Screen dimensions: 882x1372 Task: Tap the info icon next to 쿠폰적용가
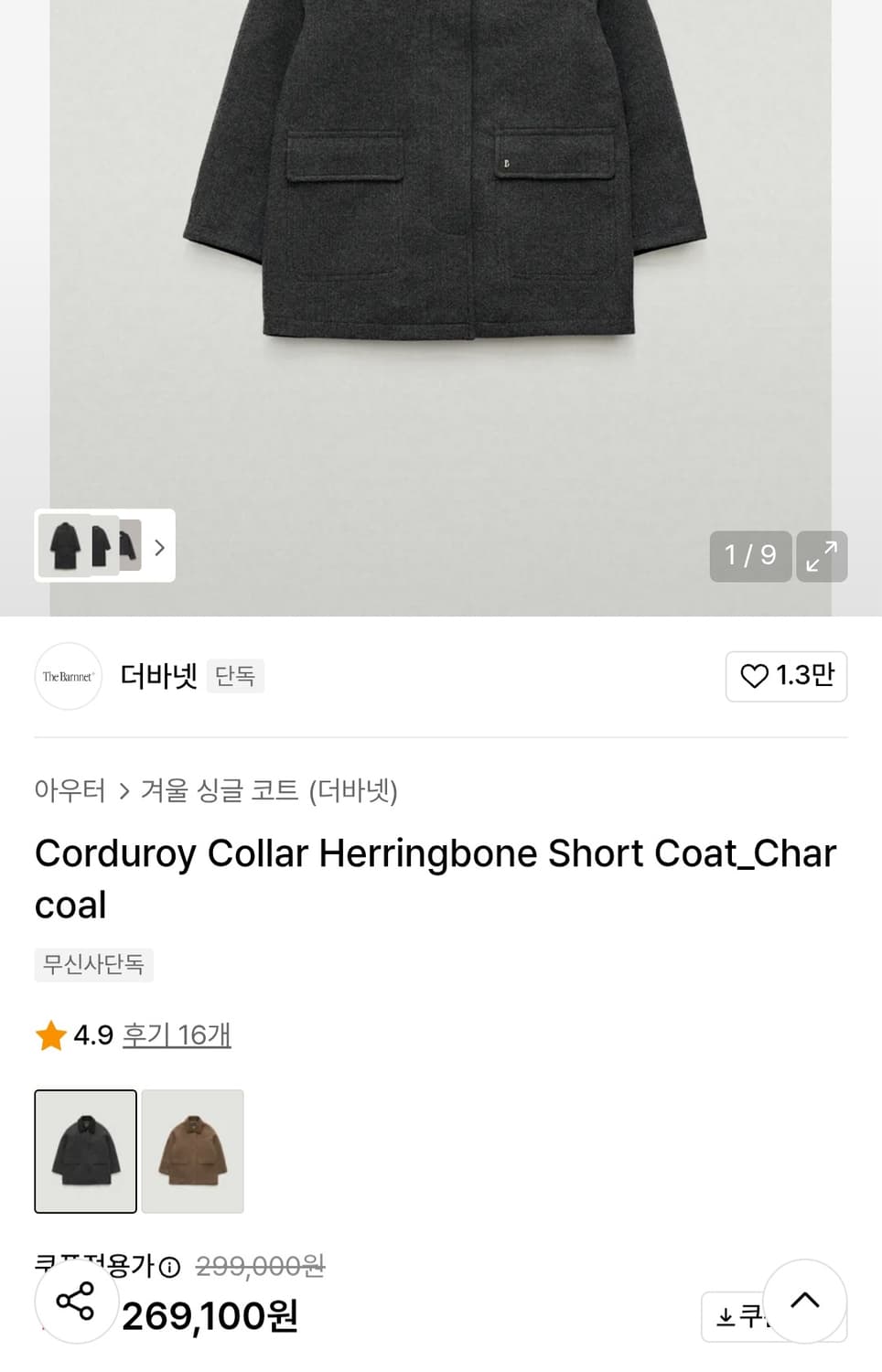170,1267
